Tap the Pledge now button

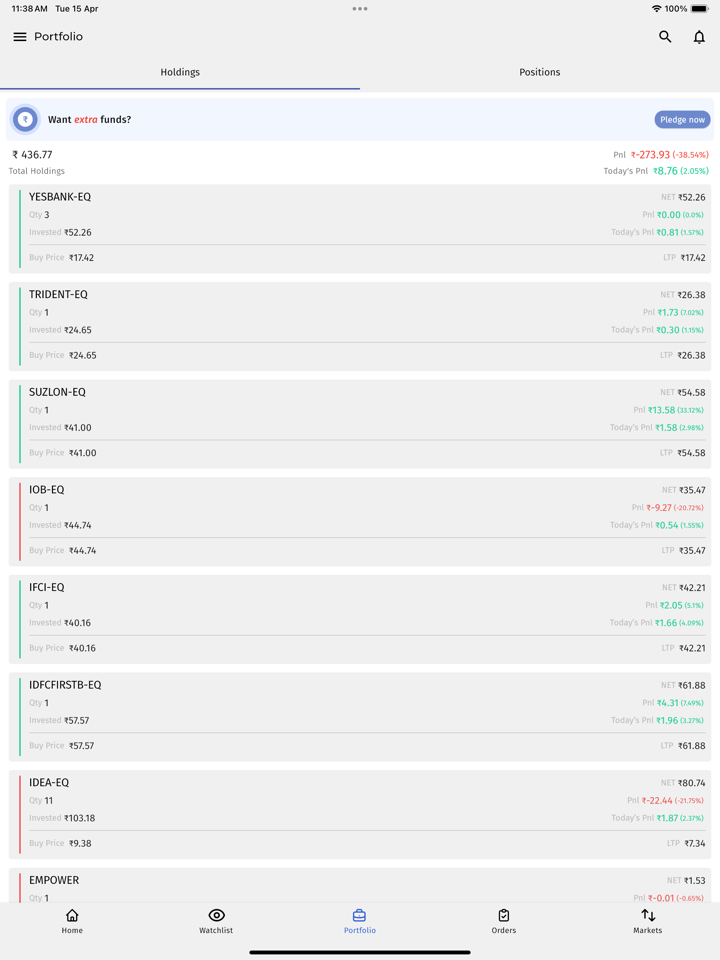tap(682, 120)
